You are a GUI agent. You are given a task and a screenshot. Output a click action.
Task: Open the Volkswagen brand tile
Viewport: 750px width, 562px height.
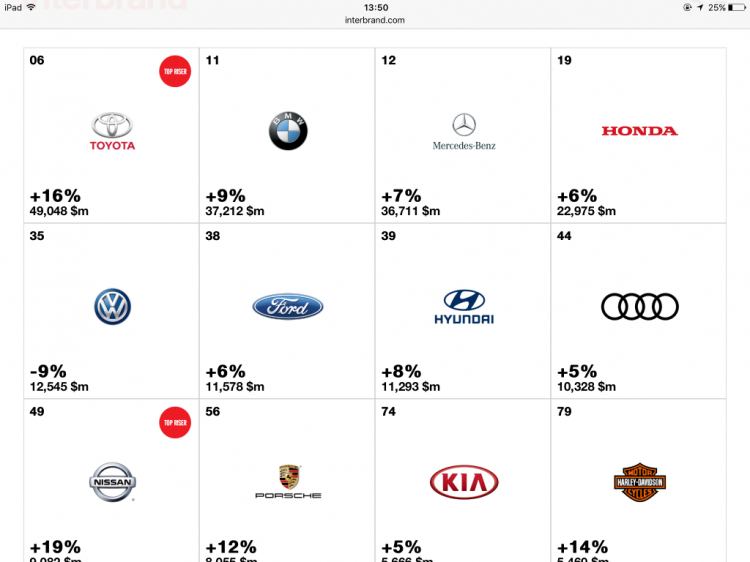(112, 308)
